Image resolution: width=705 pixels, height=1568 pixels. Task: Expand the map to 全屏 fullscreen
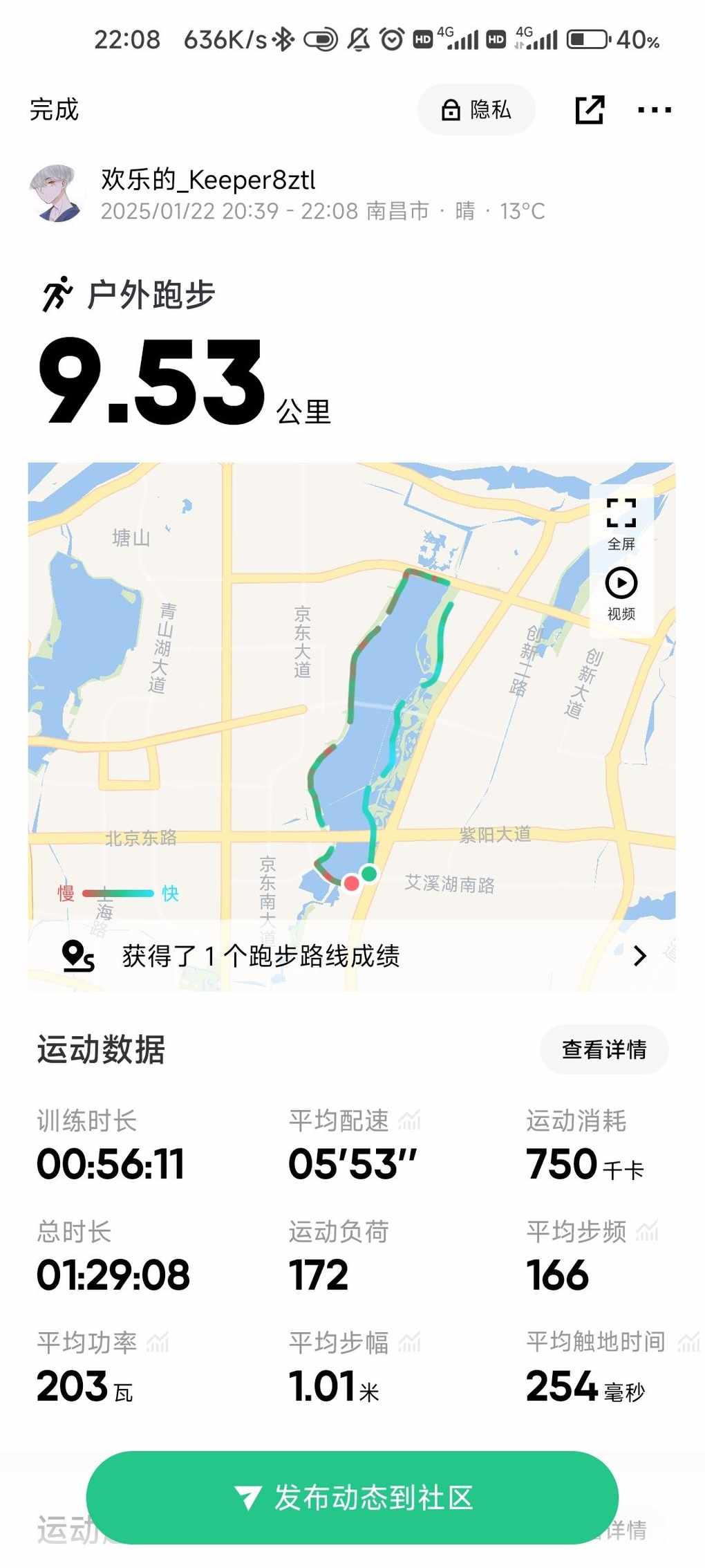[x=621, y=524]
